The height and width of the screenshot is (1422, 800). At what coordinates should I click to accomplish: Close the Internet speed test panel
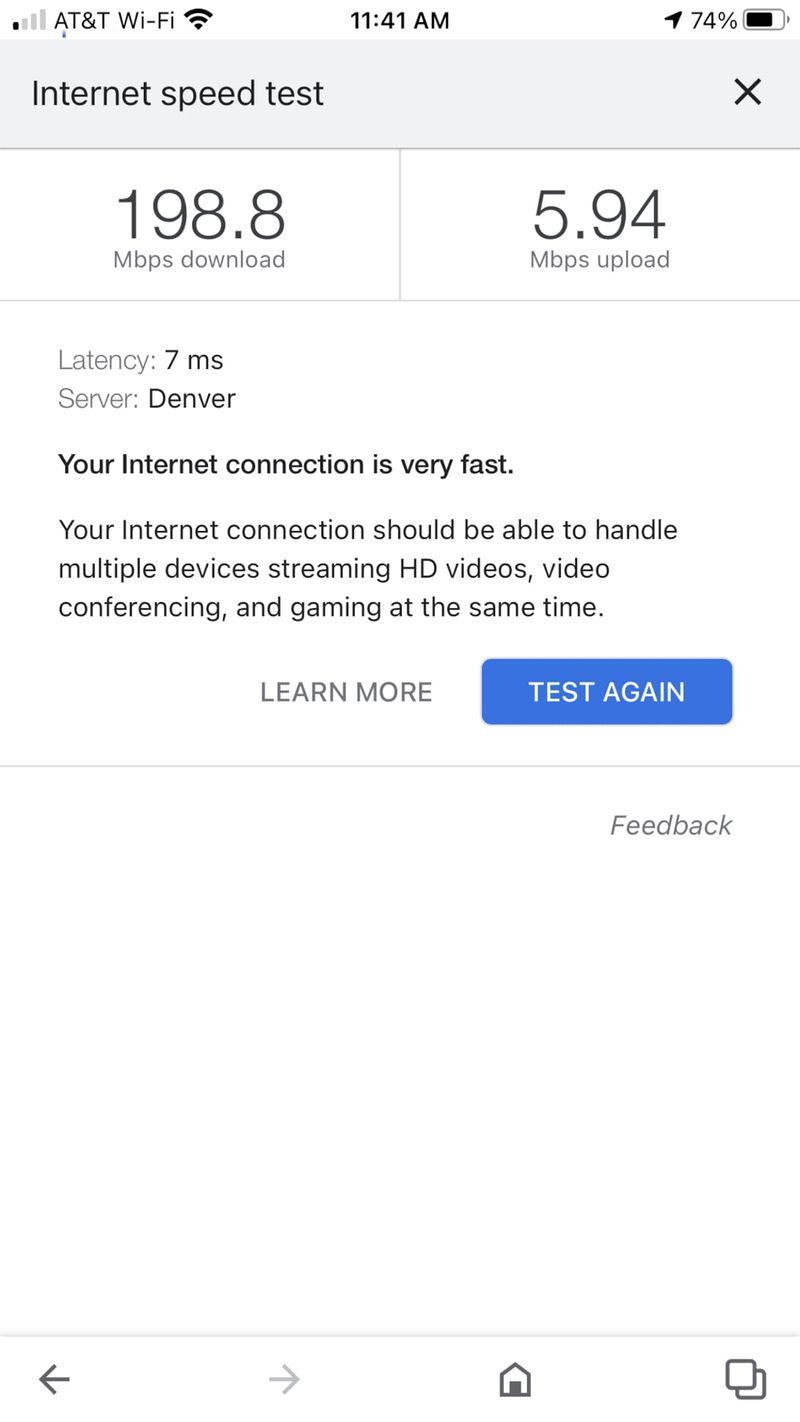pyautogui.click(x=747, y=93)
